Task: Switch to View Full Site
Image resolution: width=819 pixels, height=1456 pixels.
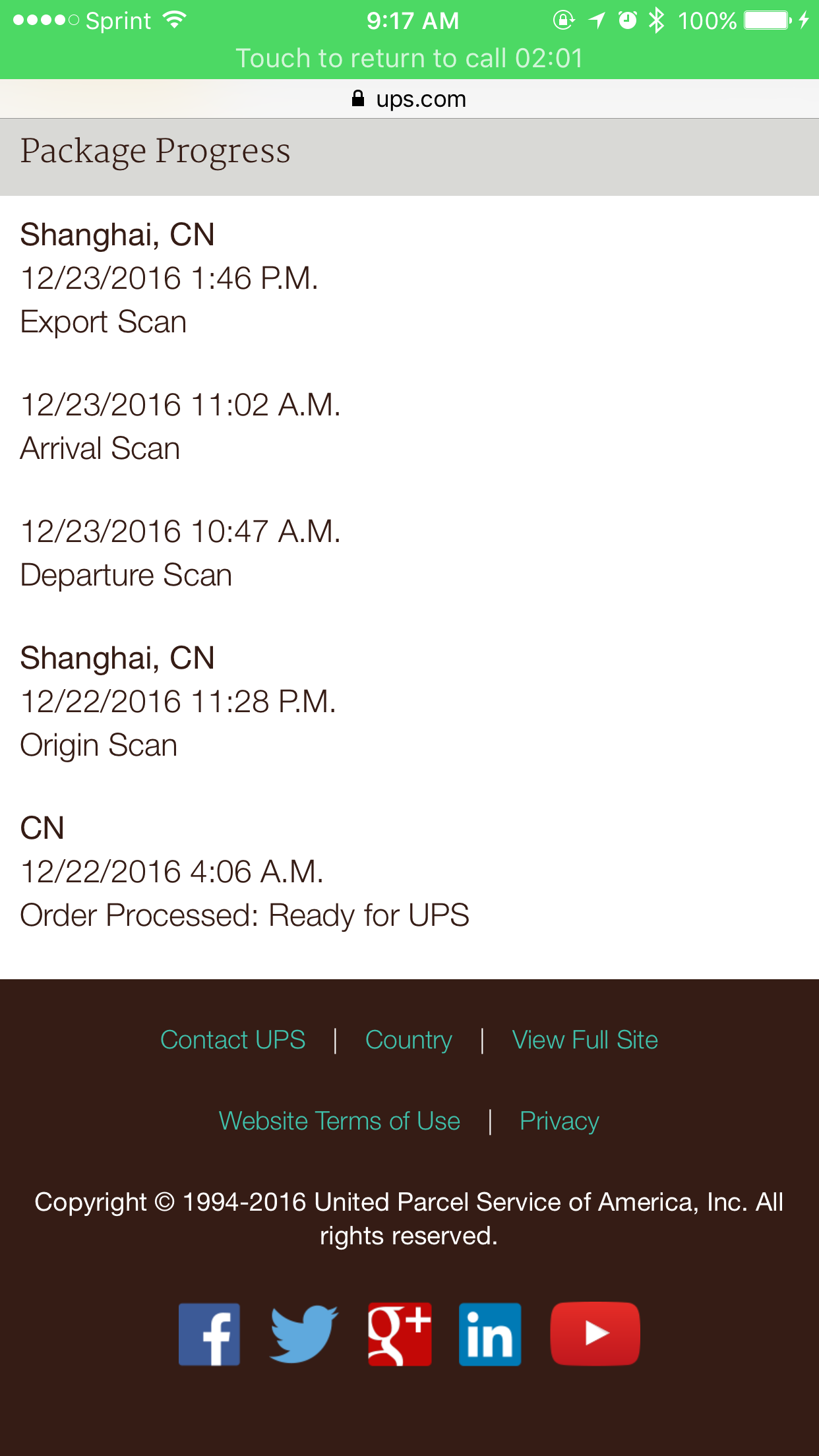Action: click(x=585, y=1040)
